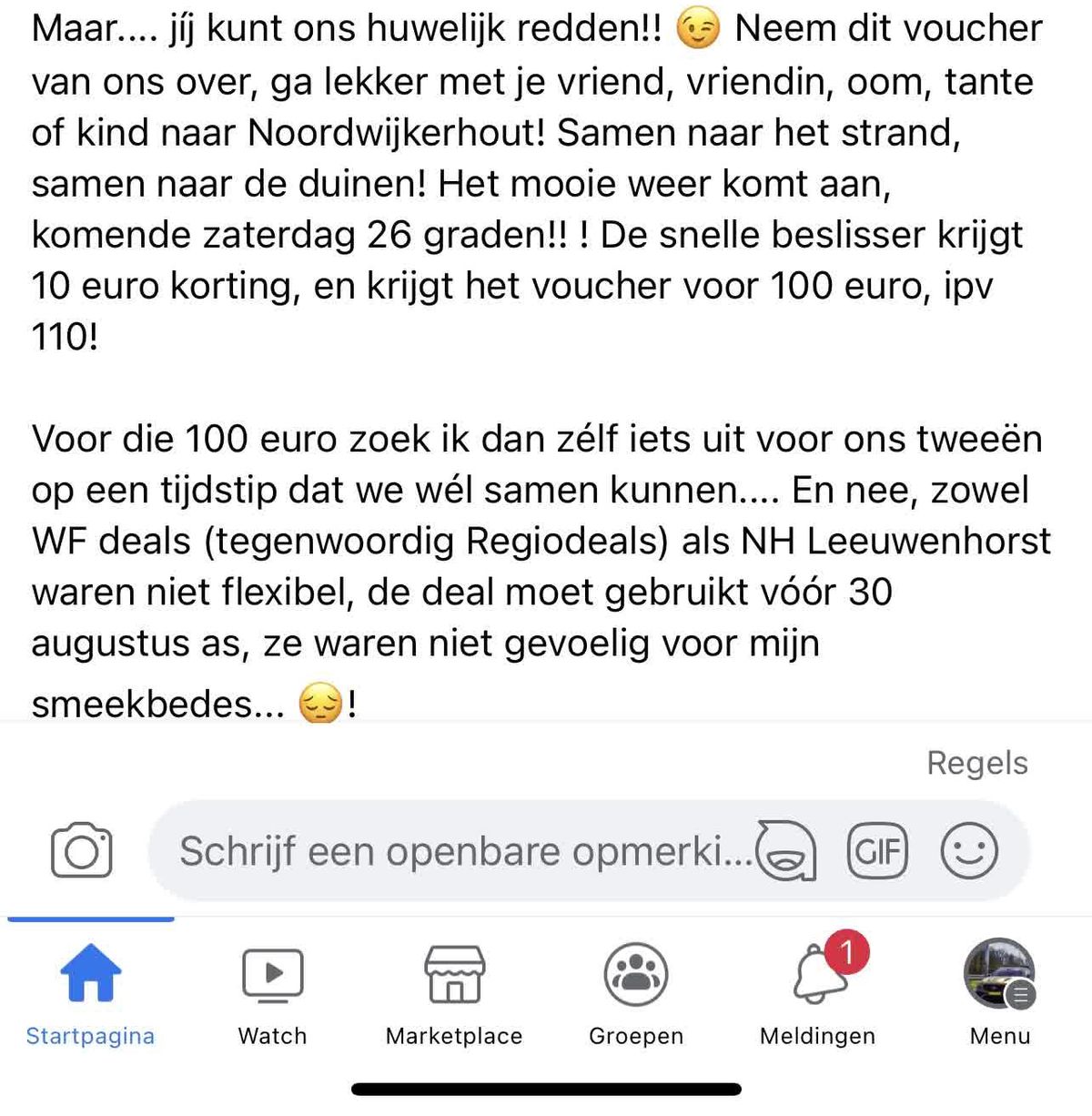Open the emoji picker

[969, 851]
